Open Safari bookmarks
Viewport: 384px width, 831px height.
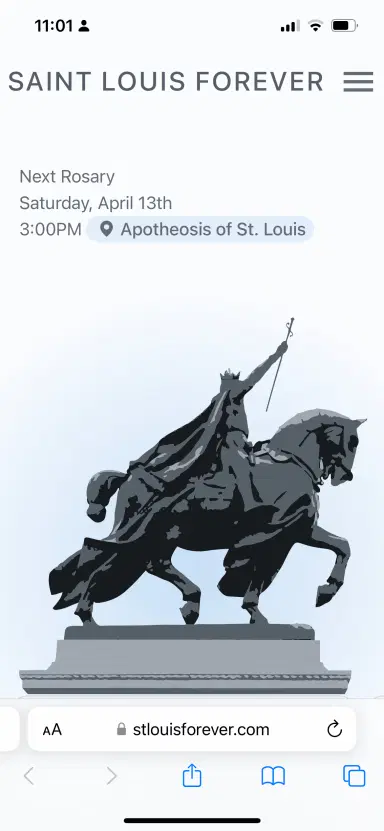[273, 776]
